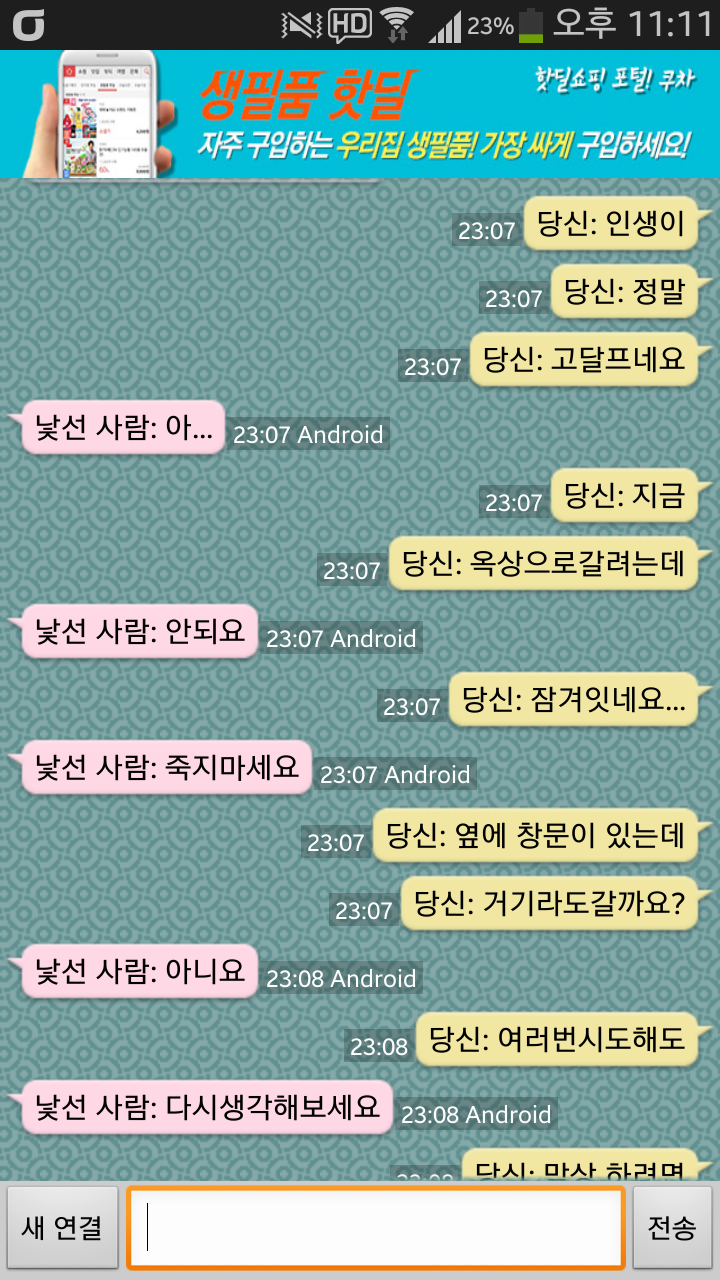The image size is (720, 1280).
Task: Open the 생필품 핫딜 ad banner
Action: [360, 114]
